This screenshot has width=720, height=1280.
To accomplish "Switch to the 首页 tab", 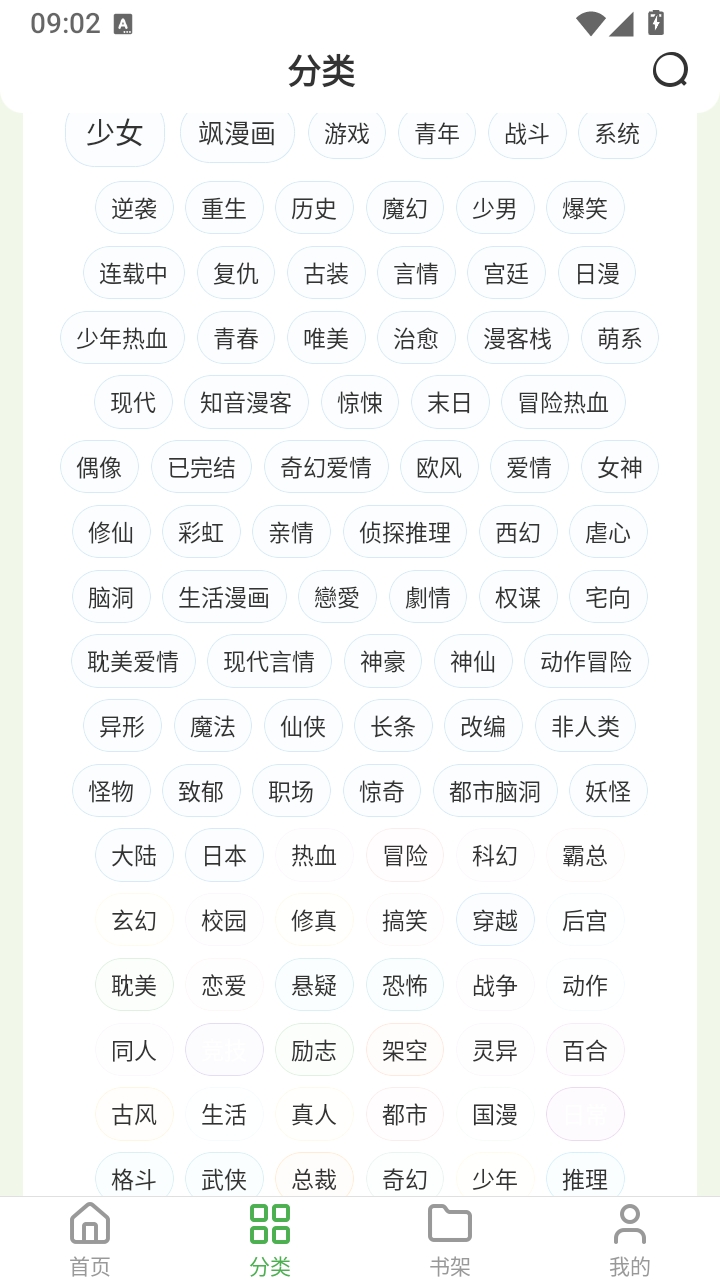I will 90,1239.
